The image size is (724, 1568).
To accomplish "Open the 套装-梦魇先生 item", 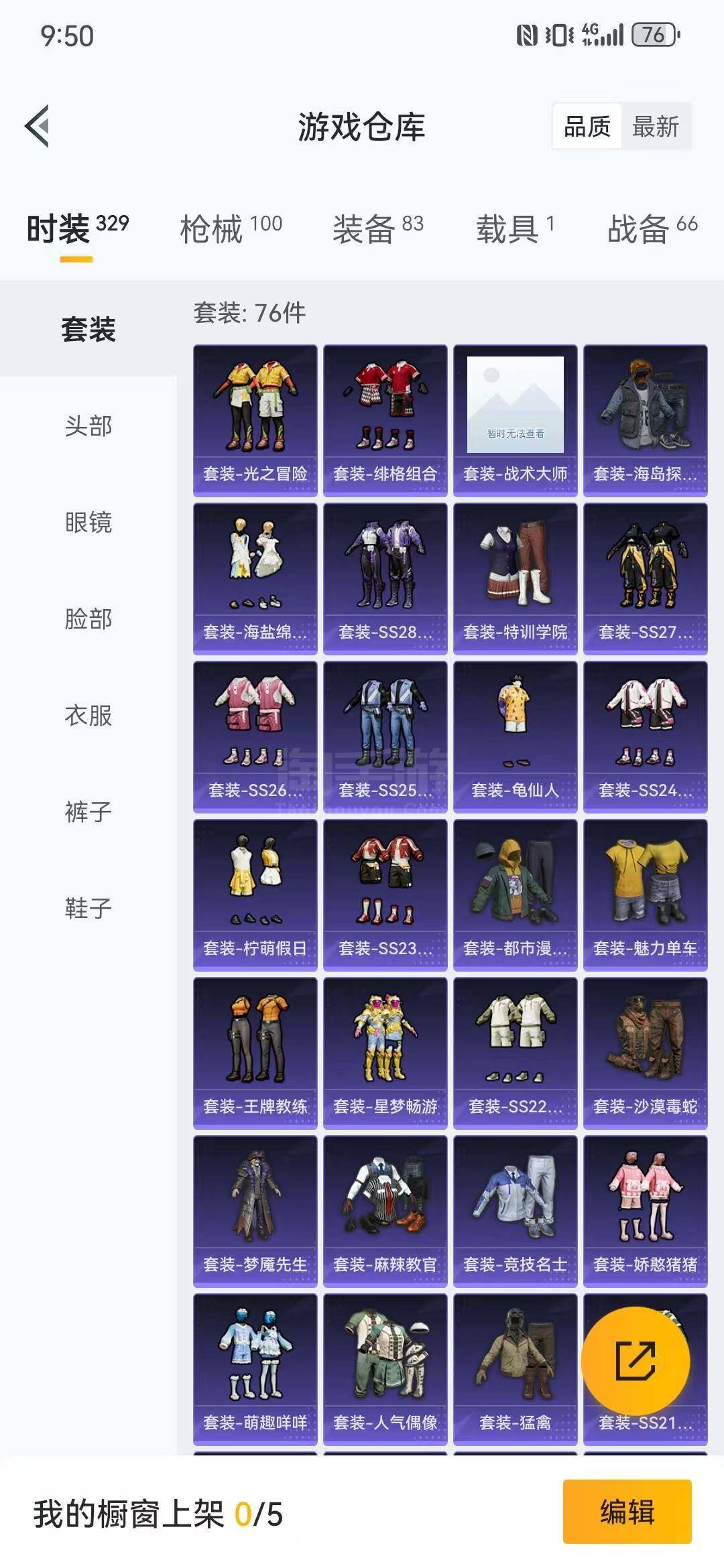I will click(255, 1212).
